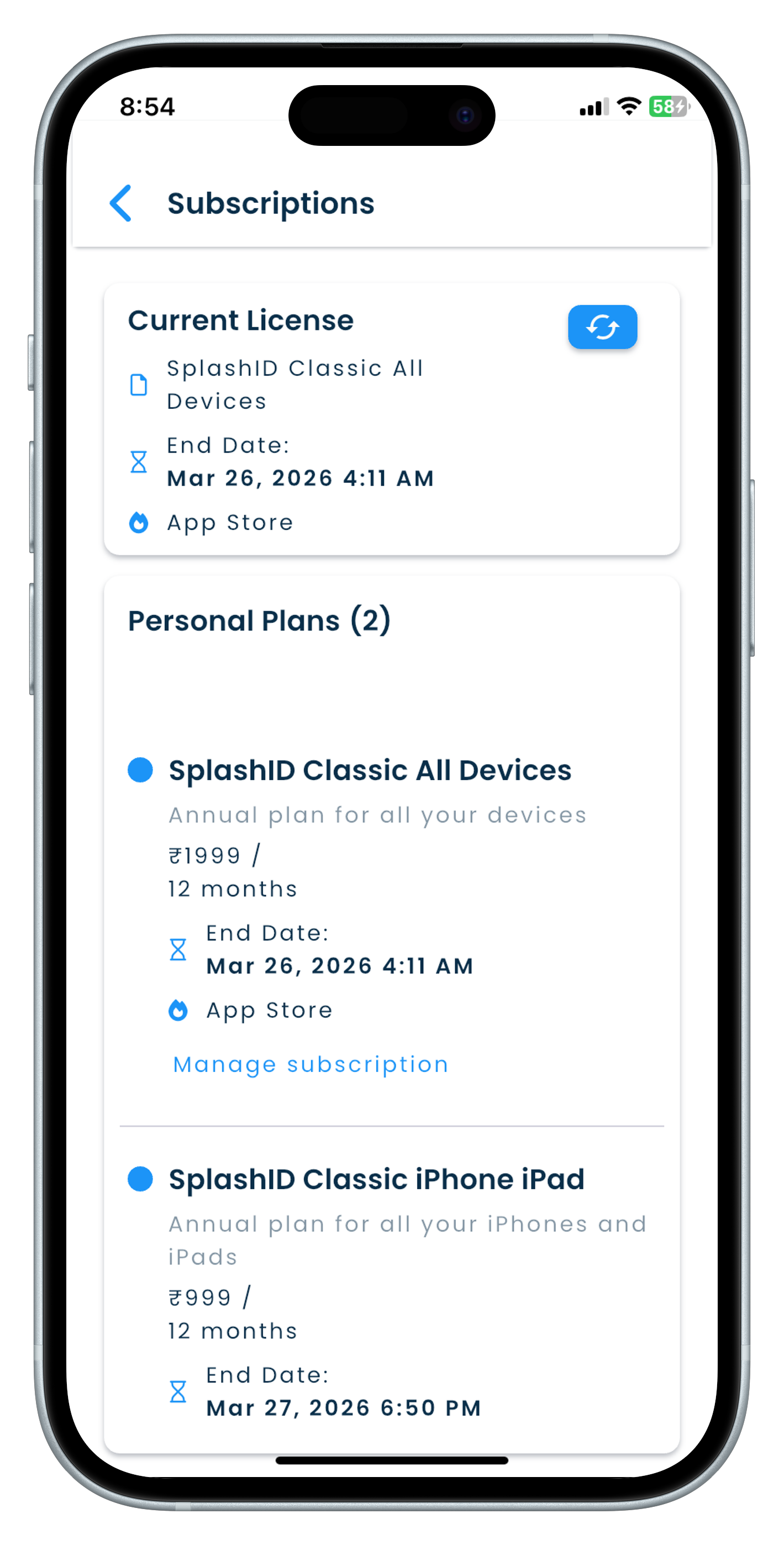Go back from Subscriptions screen
Viewport: 784px width, 1545px height.
tap(120, 203)
